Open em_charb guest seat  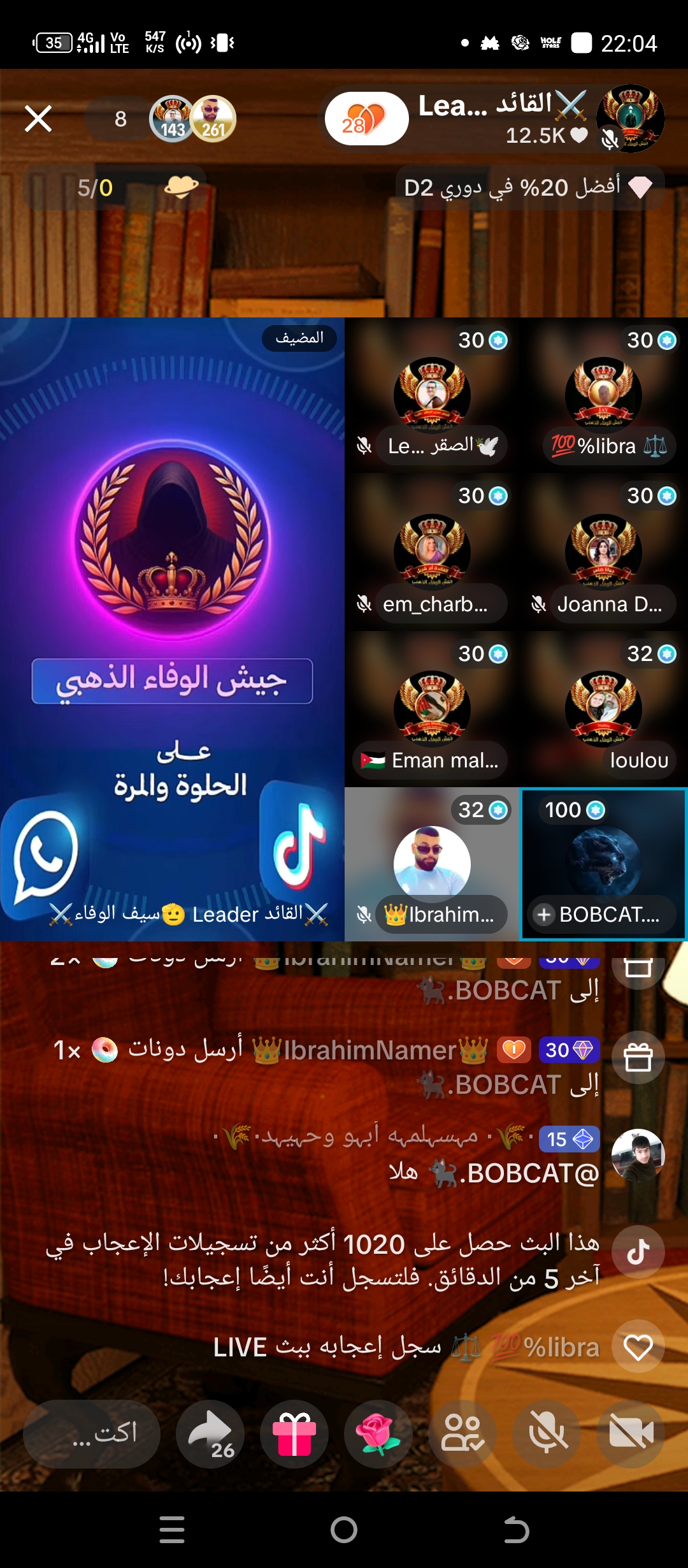[432, 552]
